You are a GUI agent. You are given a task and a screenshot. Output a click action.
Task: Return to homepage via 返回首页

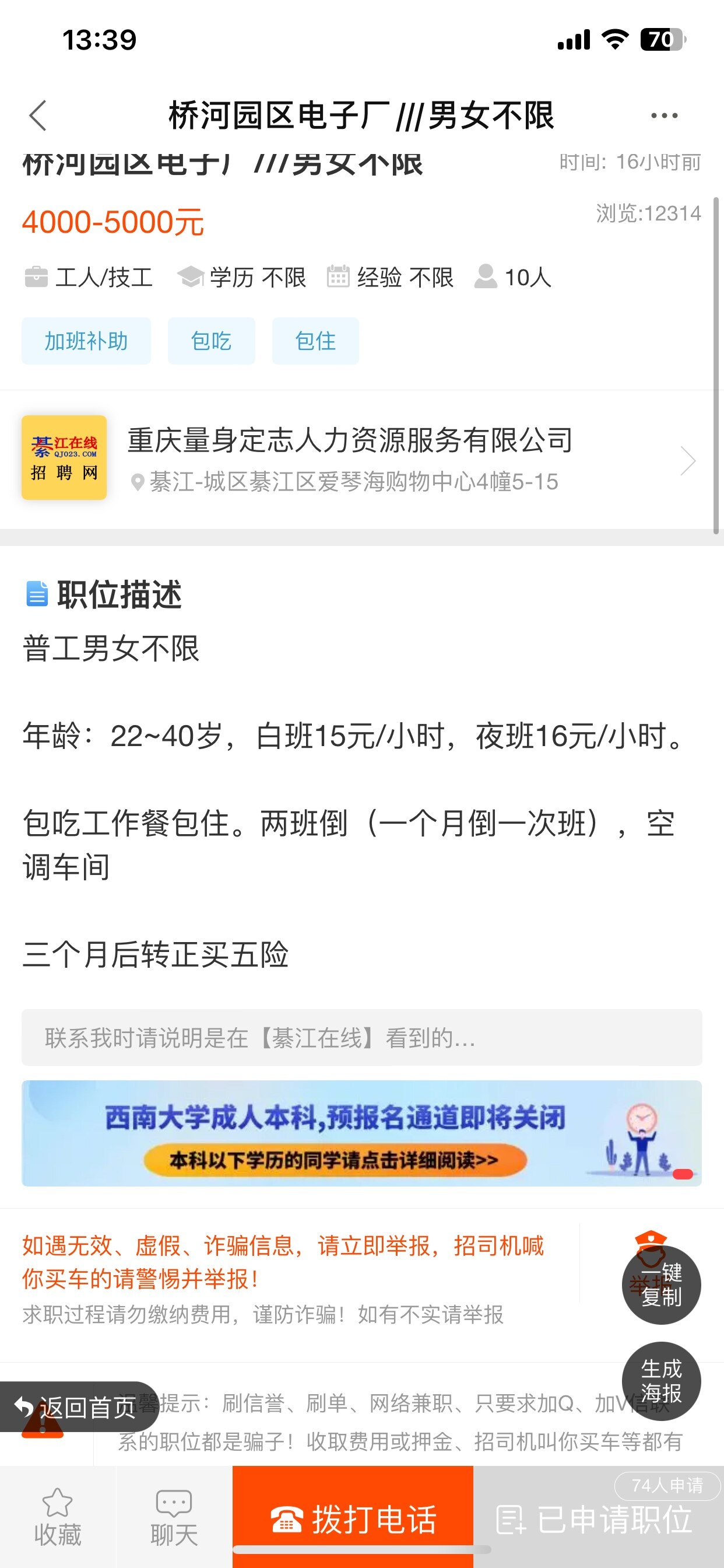coord(76,1406)
